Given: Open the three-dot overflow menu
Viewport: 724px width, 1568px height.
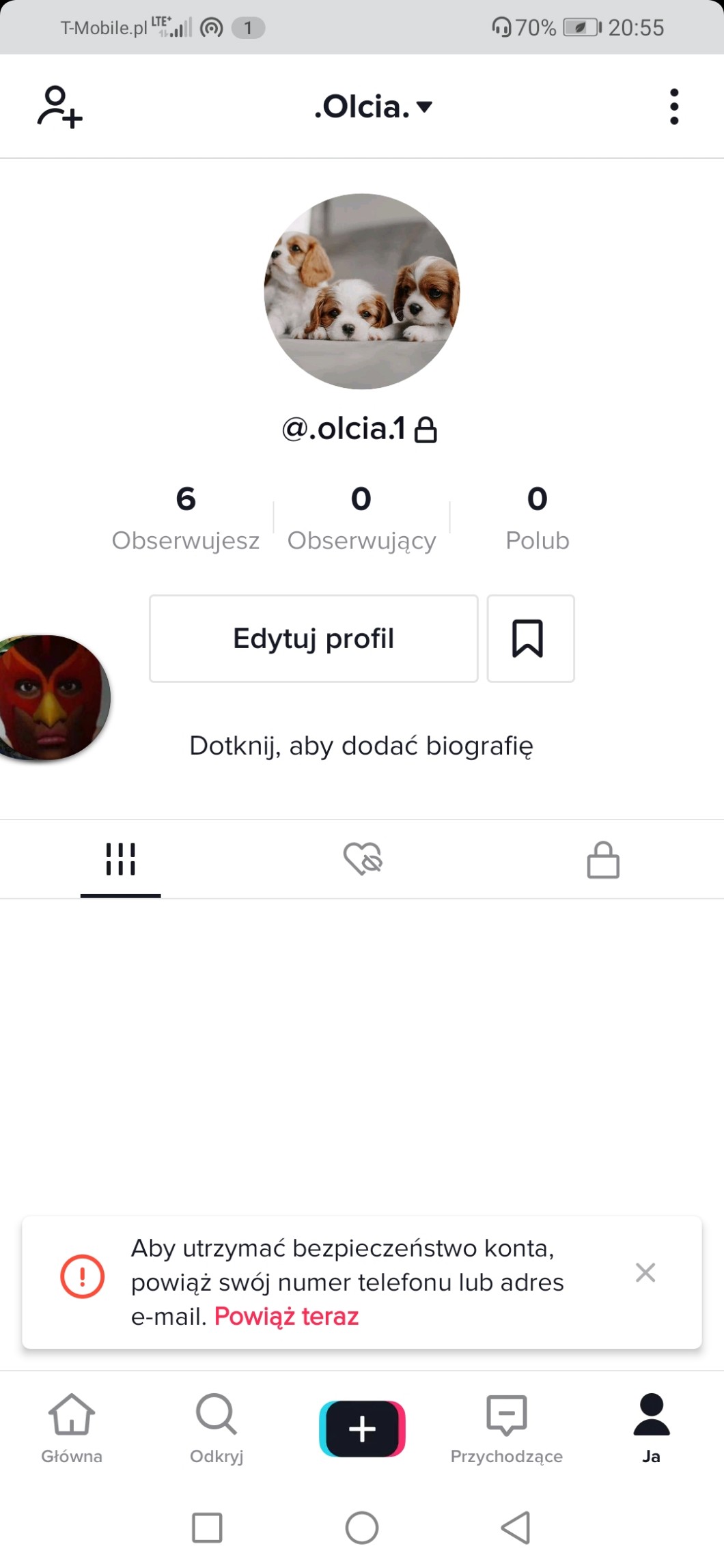Looking at the screenshot, I should point(673,107).
